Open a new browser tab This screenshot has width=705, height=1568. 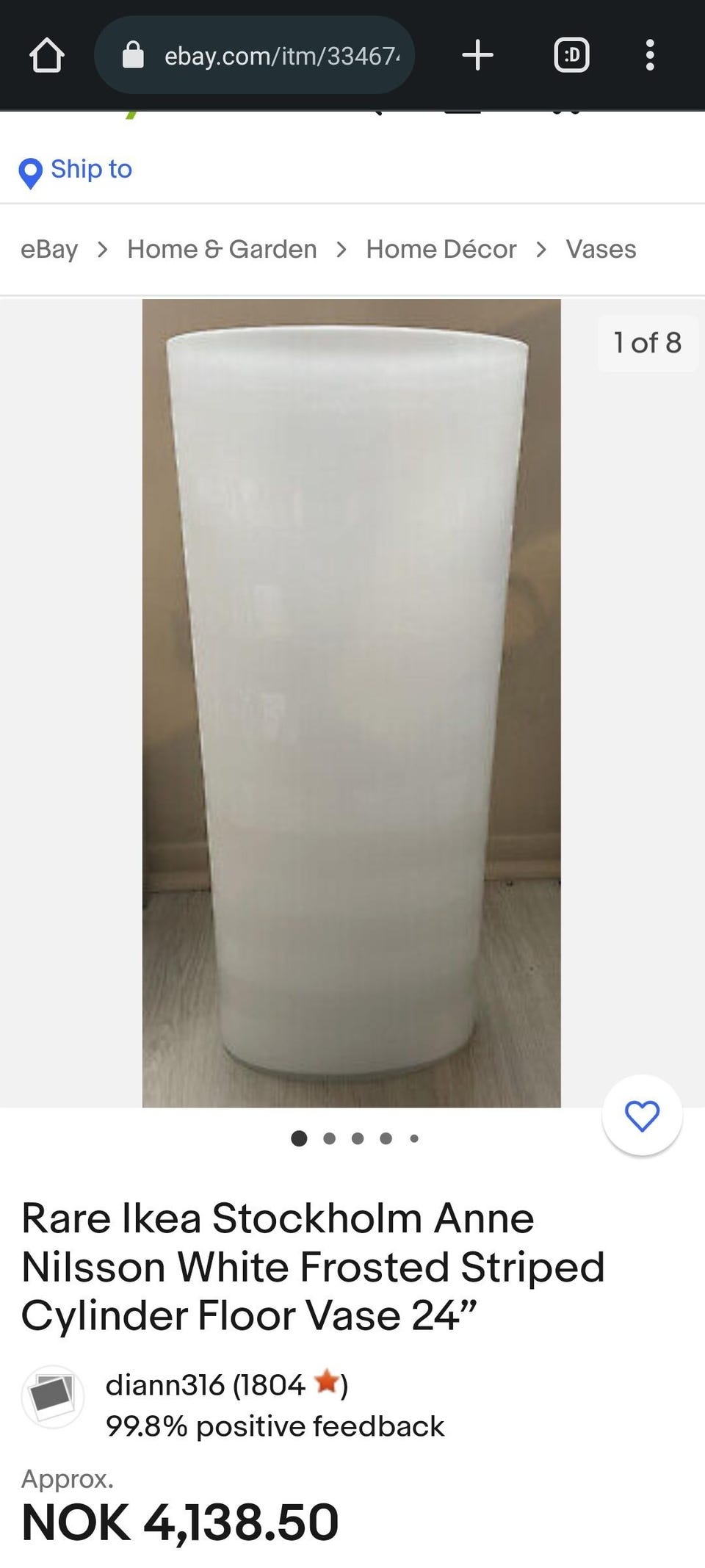click(477, 55)
